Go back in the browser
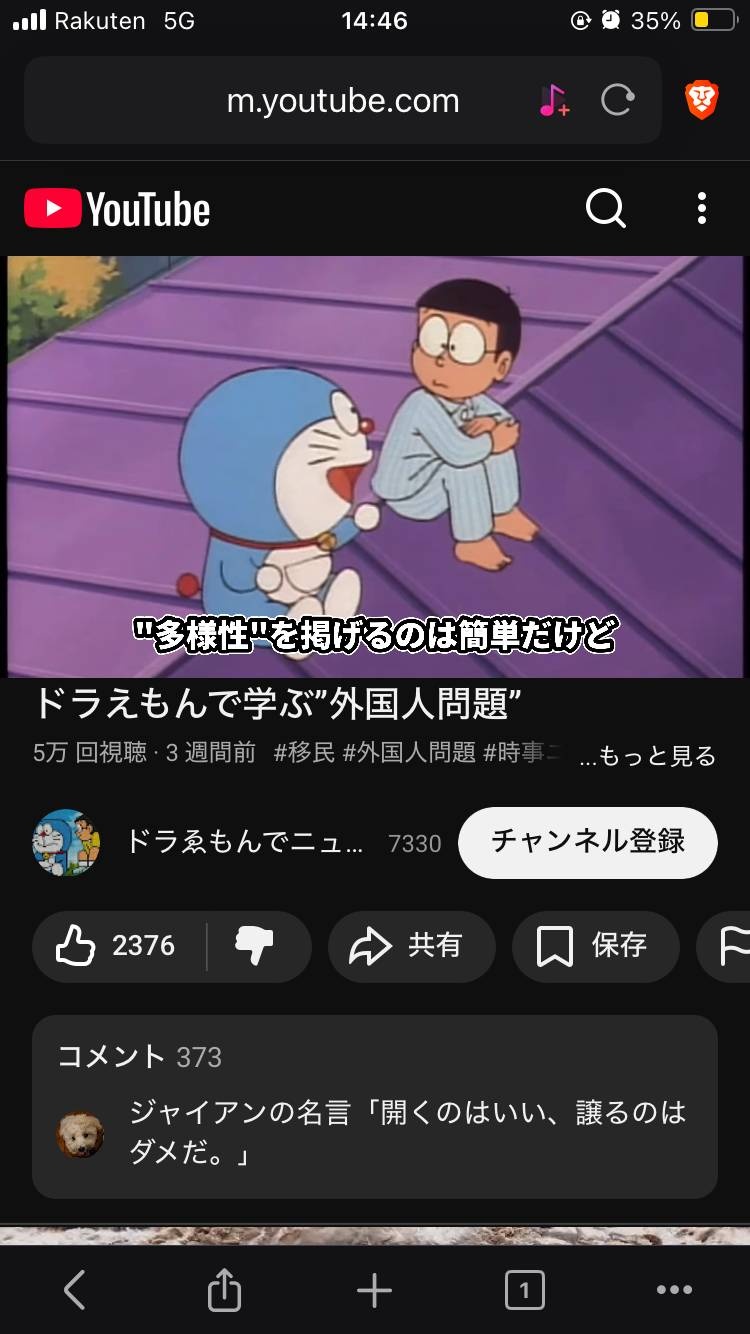Viewport: 750px width, 1334px height. coord(75,1290)
